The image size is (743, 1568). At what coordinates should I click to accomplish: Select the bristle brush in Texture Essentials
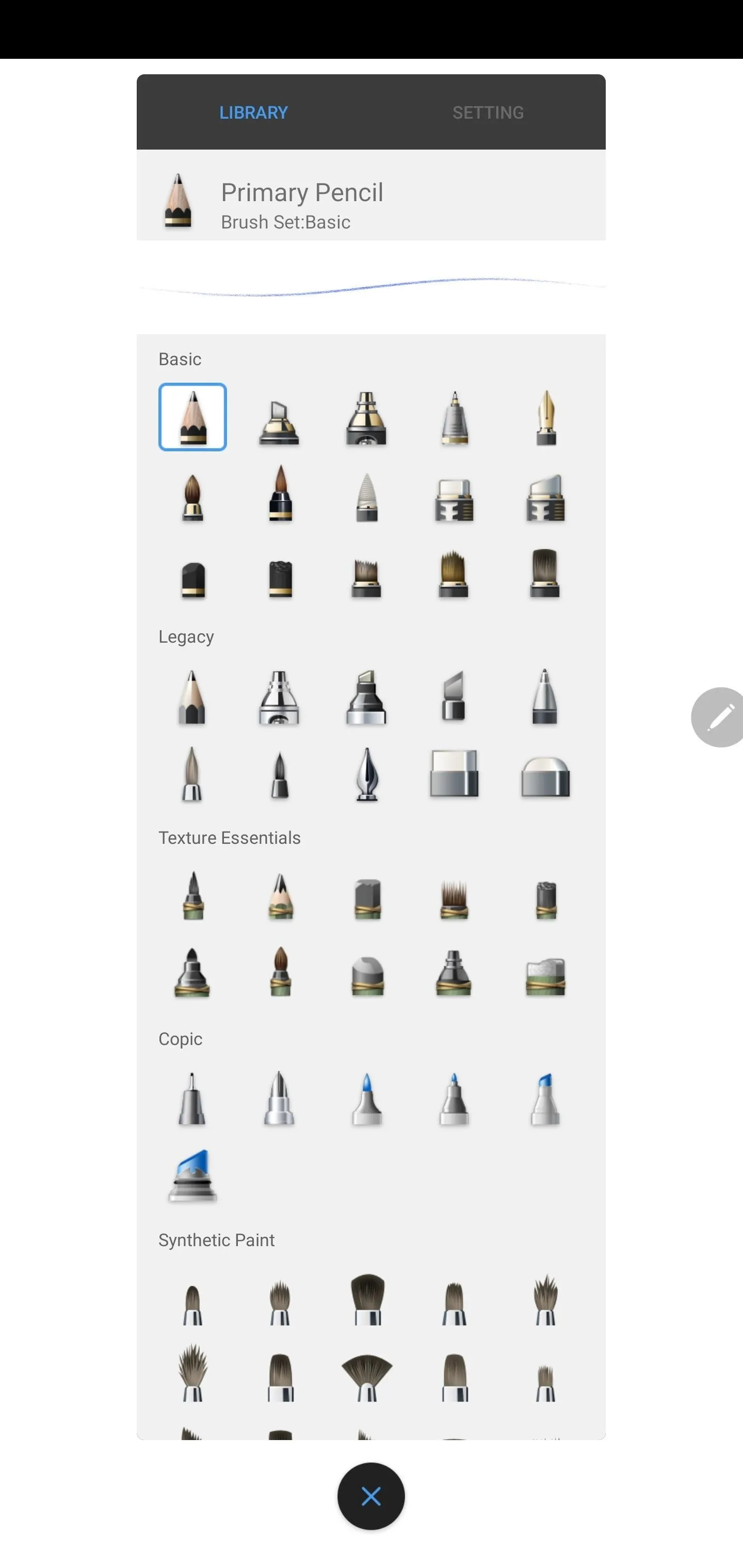[454, 900]
